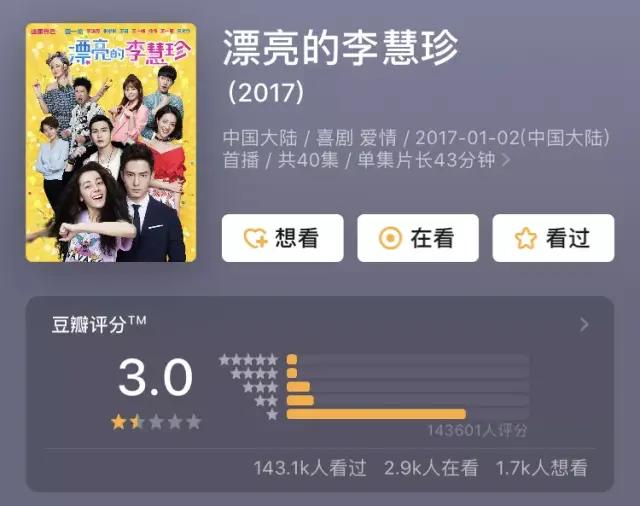
Task: Mark the show as 在看
Action: click(x=418, y=238)
